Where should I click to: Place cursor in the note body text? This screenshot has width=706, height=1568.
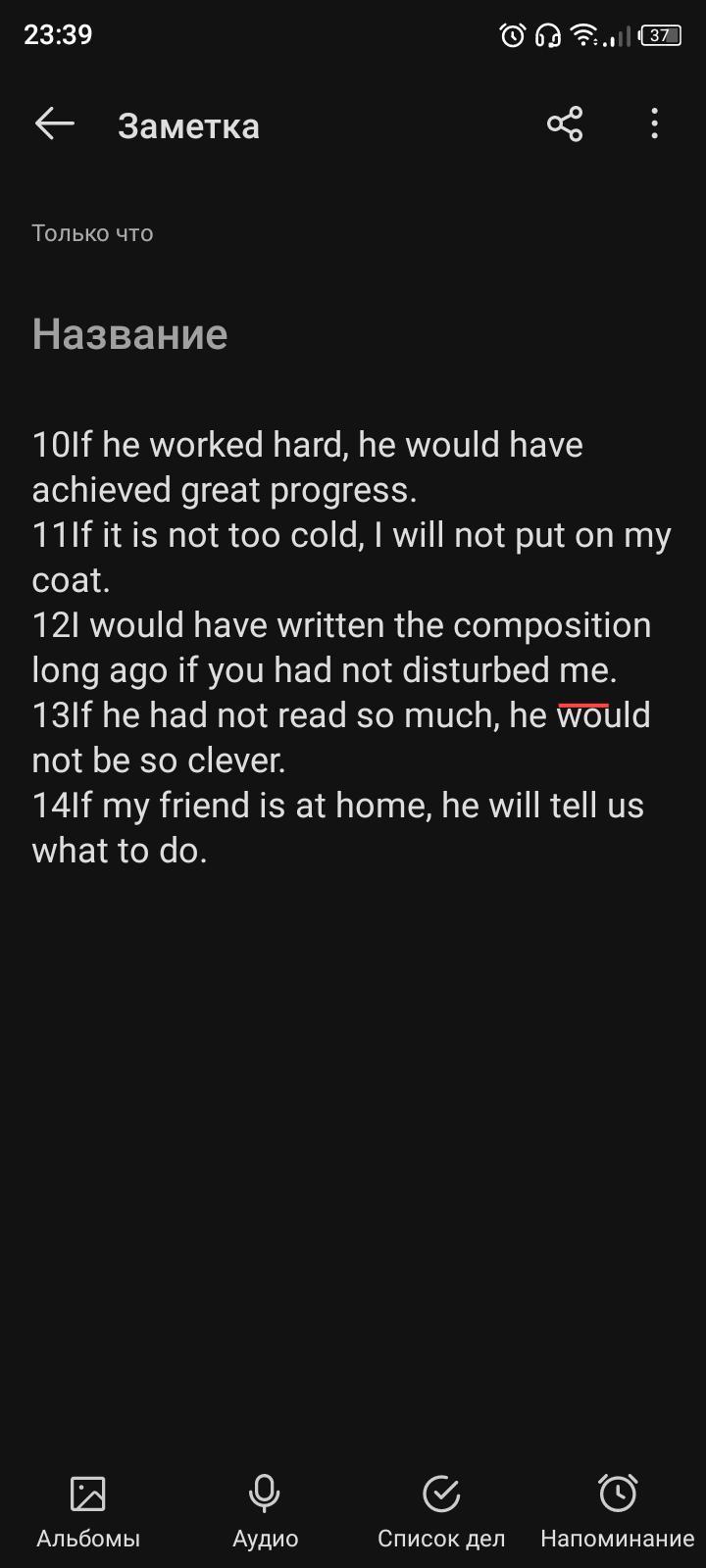tap(353, 647)
